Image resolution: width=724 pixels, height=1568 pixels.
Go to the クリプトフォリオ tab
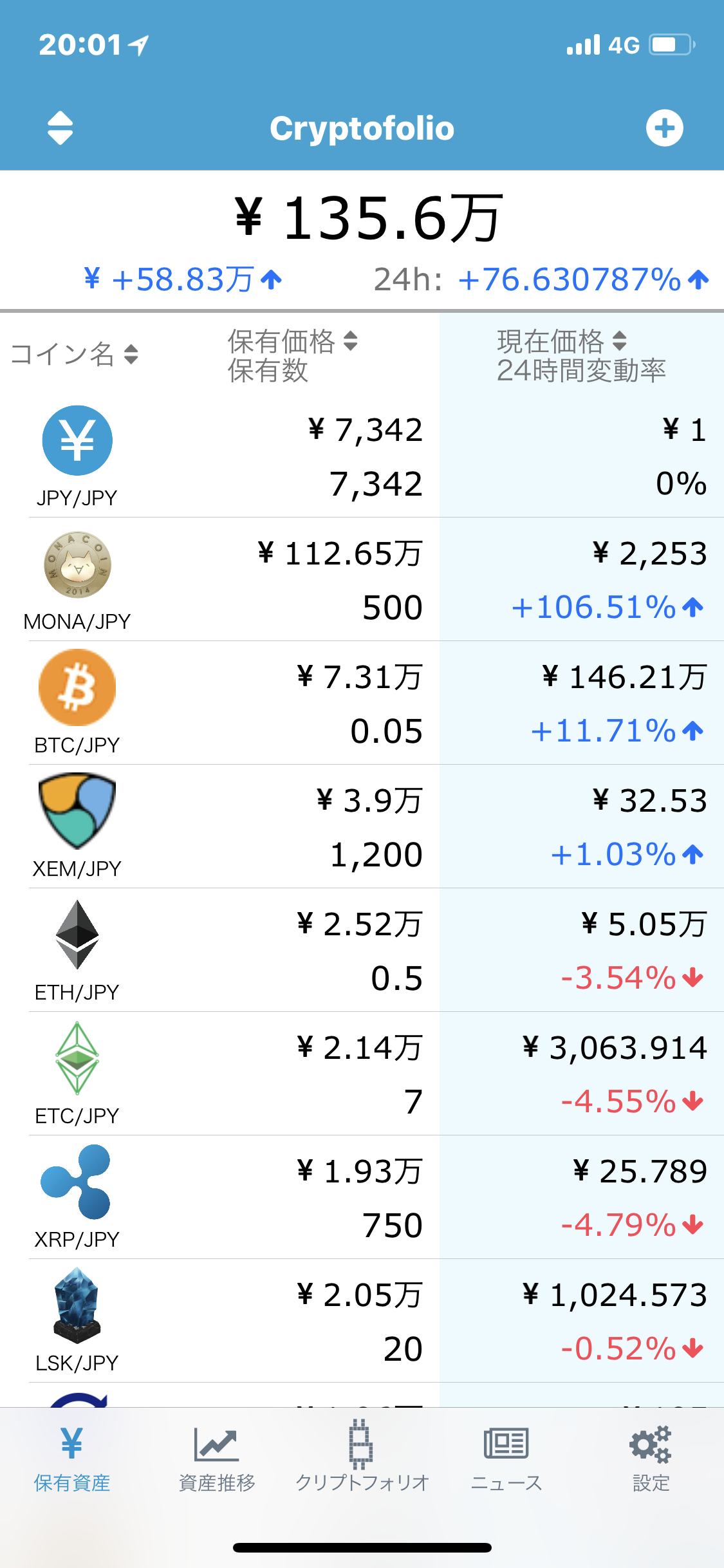pyautogui.click(x=362, y=1459)
